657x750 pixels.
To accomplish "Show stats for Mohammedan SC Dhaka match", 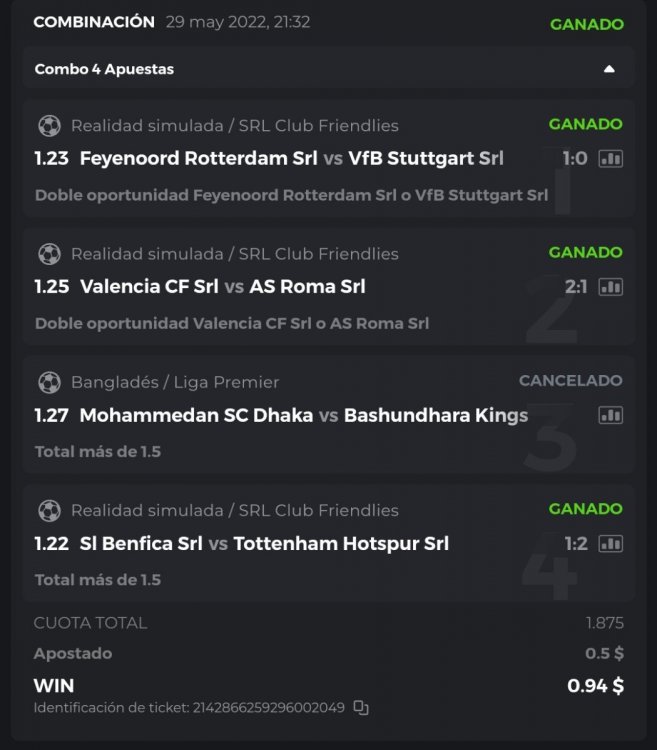I will (x=610, y=415).
